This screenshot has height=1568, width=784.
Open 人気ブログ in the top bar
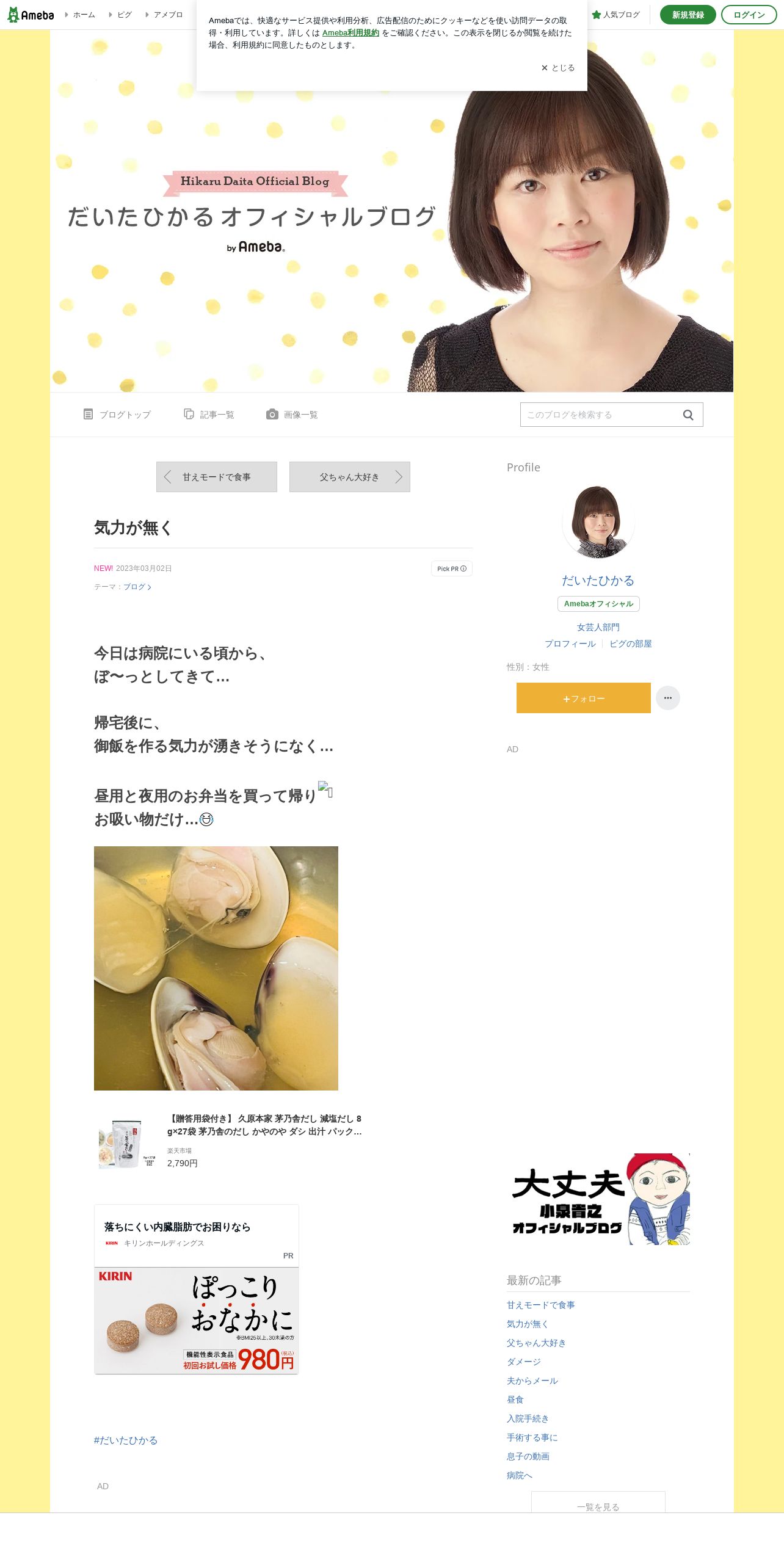[x=615, y=15]
